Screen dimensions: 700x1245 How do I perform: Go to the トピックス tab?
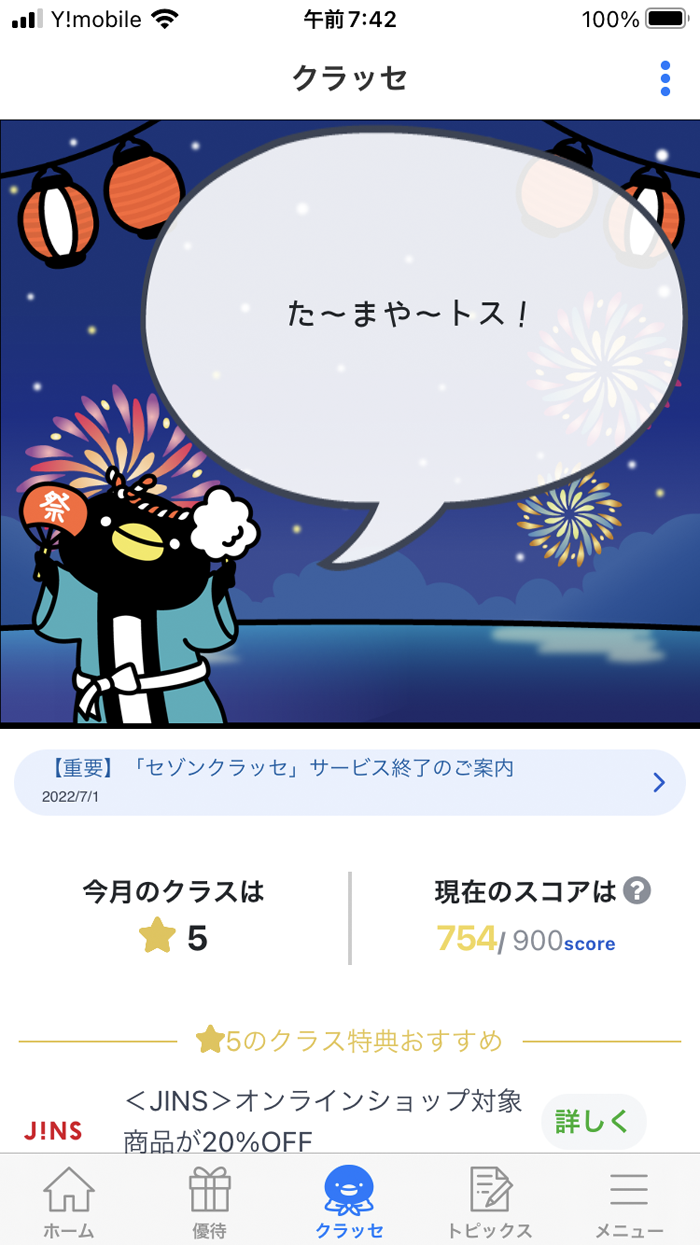(x=490, y=1201)
